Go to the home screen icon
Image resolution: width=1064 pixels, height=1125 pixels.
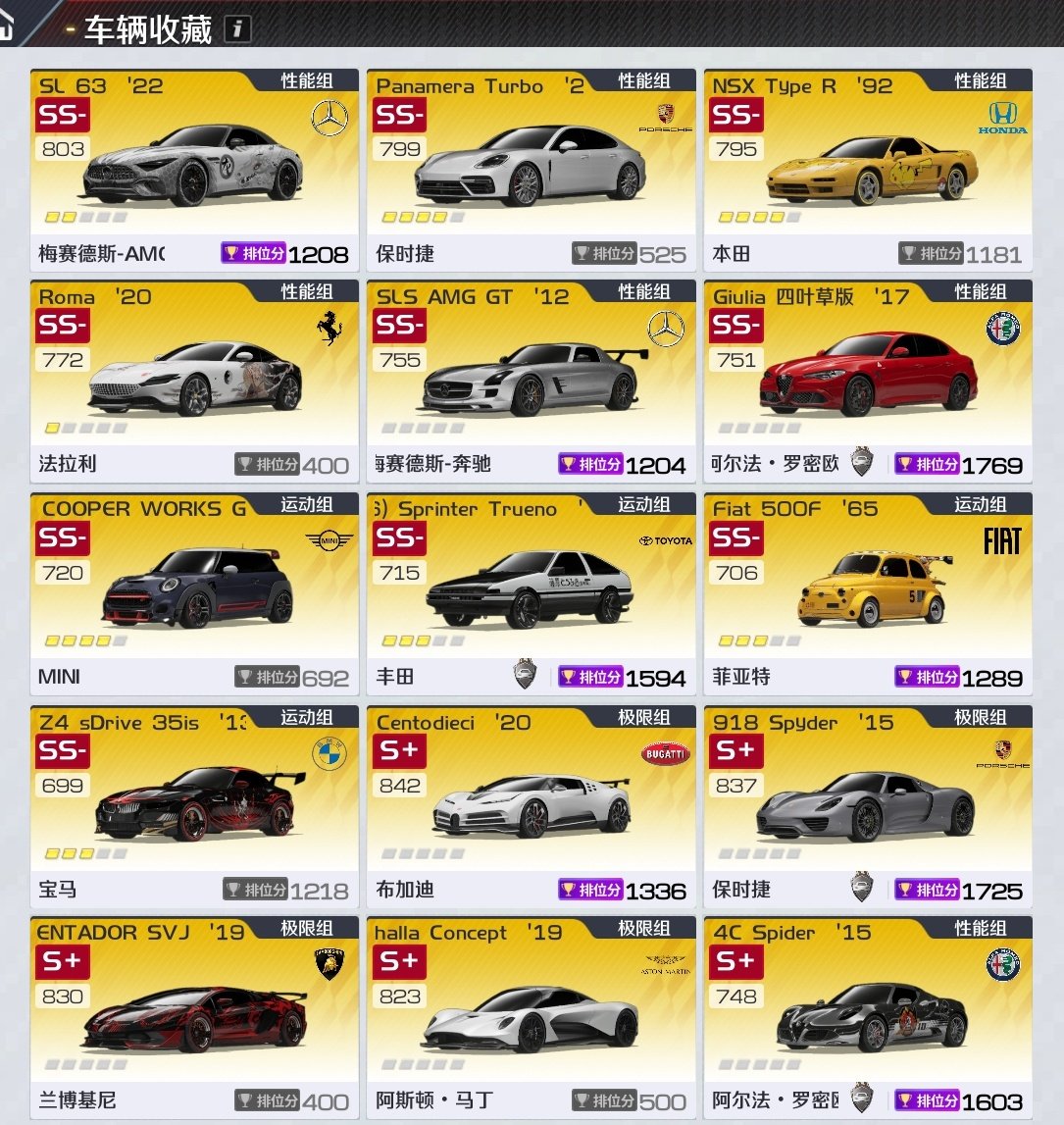tap(8, 26)
